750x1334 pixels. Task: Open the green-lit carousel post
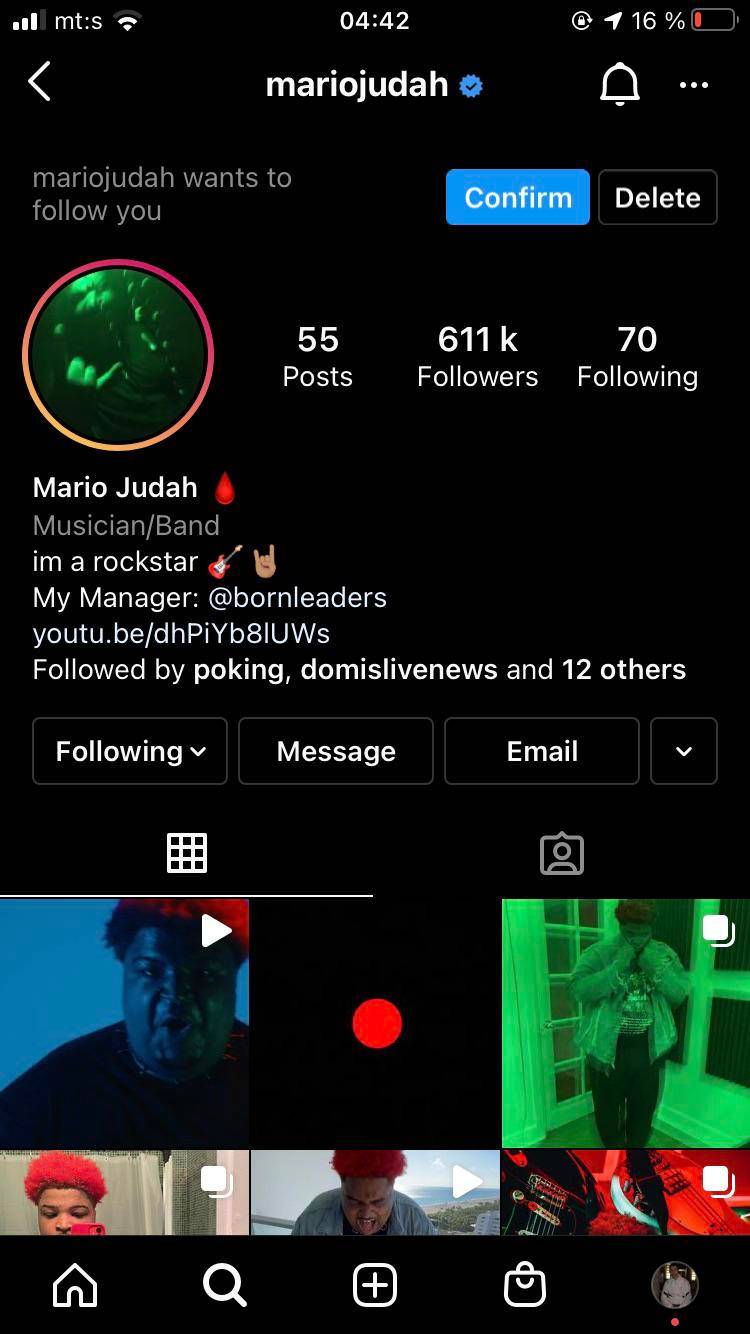click(626, 1023)
